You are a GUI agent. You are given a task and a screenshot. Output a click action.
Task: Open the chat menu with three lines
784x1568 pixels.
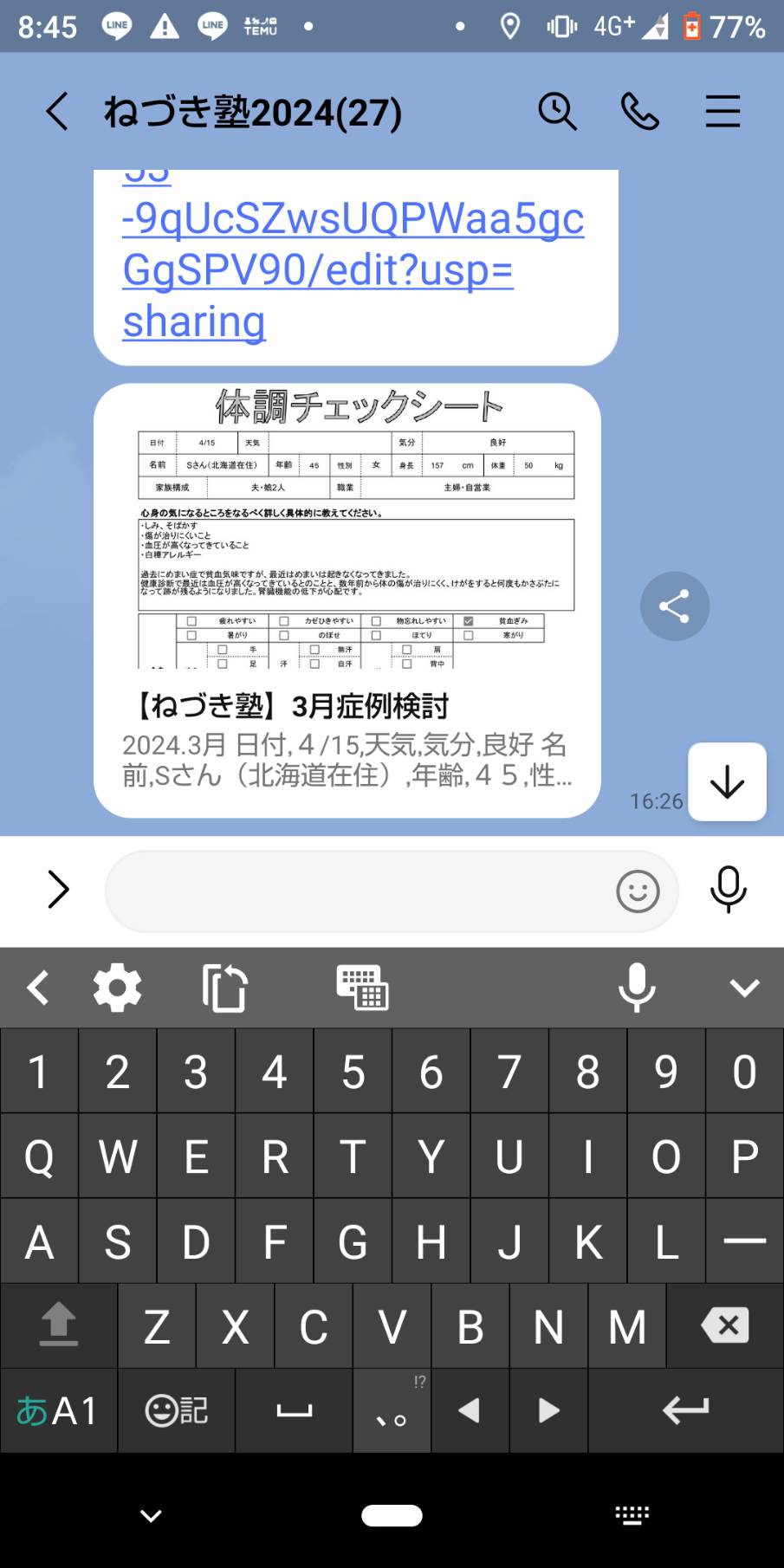pos(722,112)
